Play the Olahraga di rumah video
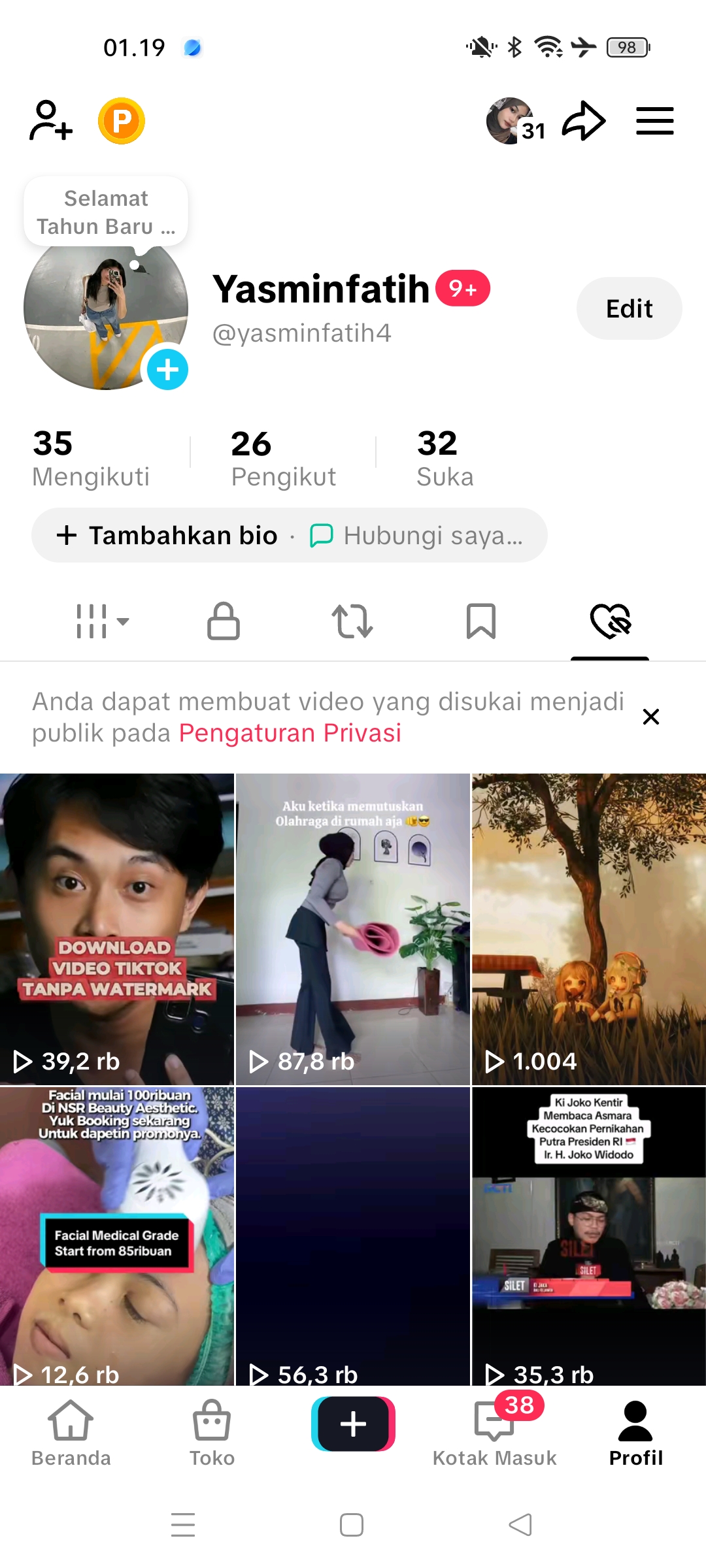This screenshot has height=1568, width=706. pos(353,929)
